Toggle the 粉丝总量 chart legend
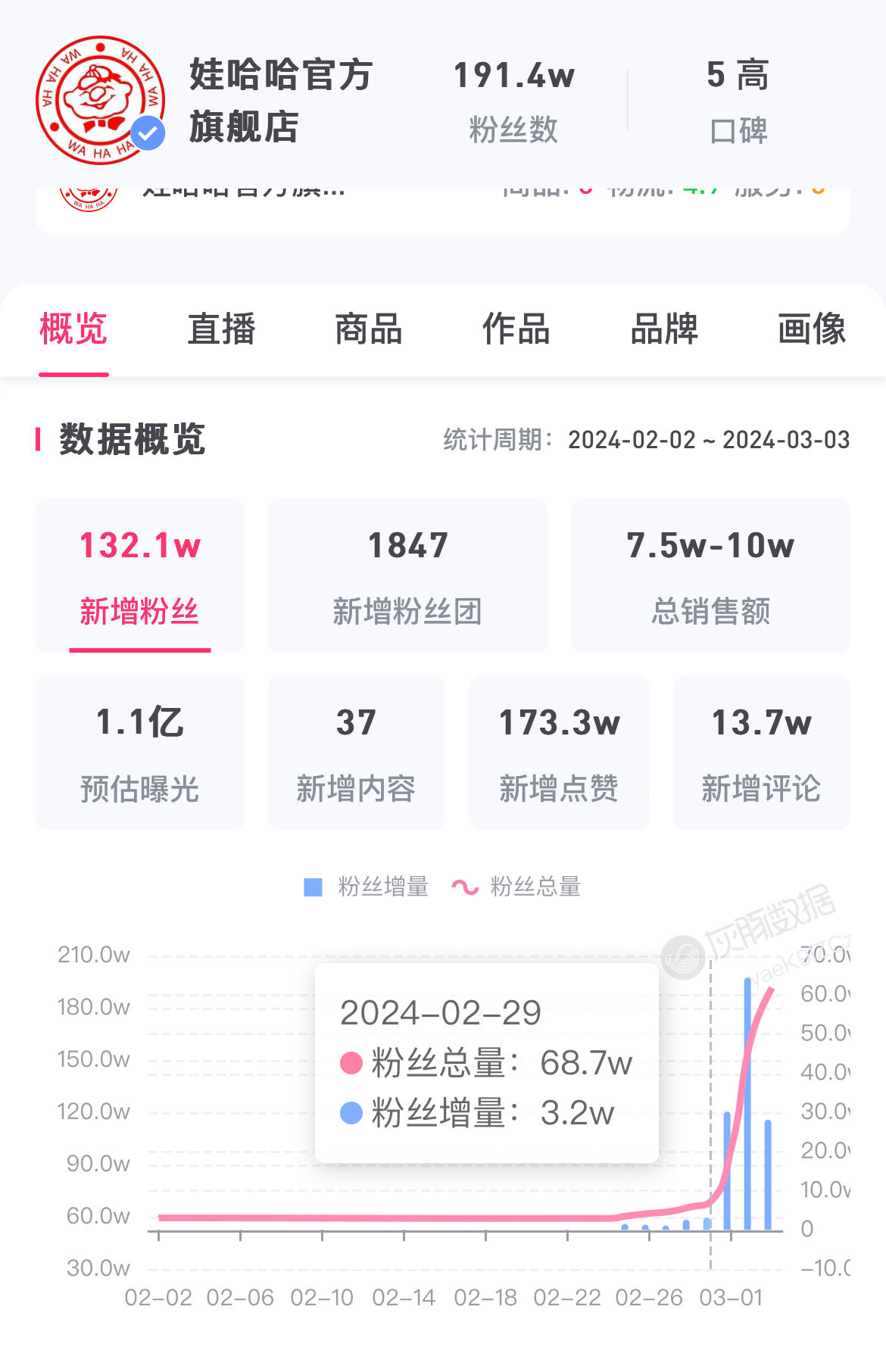The height and width of the screenshot is (1372, 886). pos(517,887)
